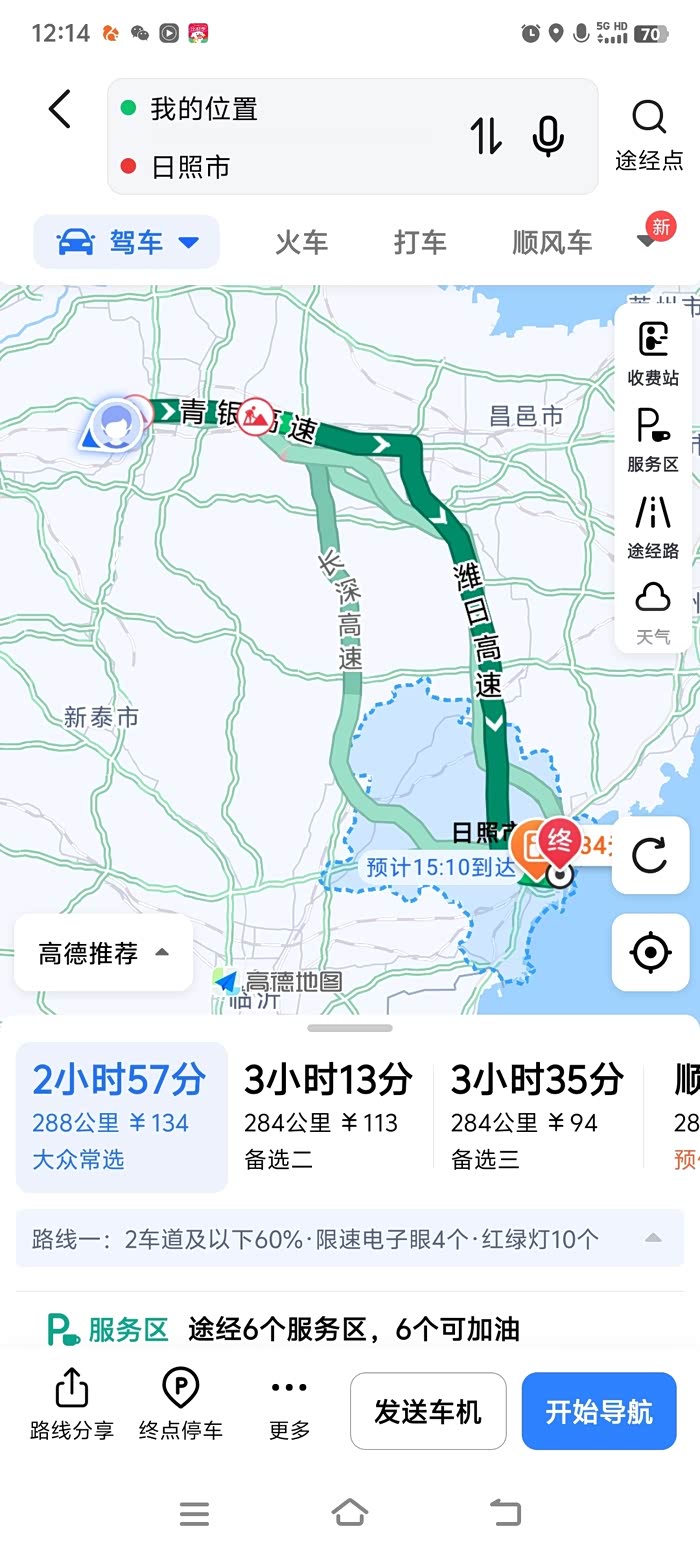
Task: Refresh the route results
Action: [x=650, y=855]
